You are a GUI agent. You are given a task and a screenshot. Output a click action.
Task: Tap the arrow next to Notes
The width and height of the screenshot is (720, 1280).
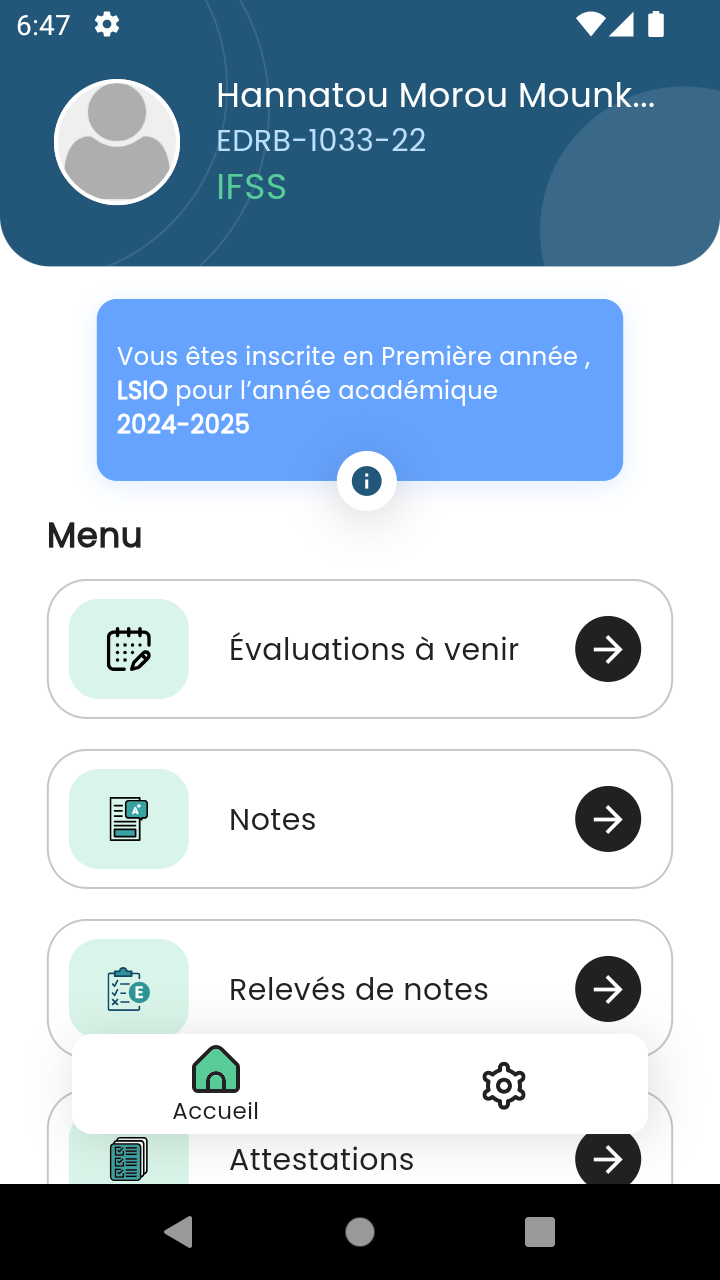pos(607,818)
